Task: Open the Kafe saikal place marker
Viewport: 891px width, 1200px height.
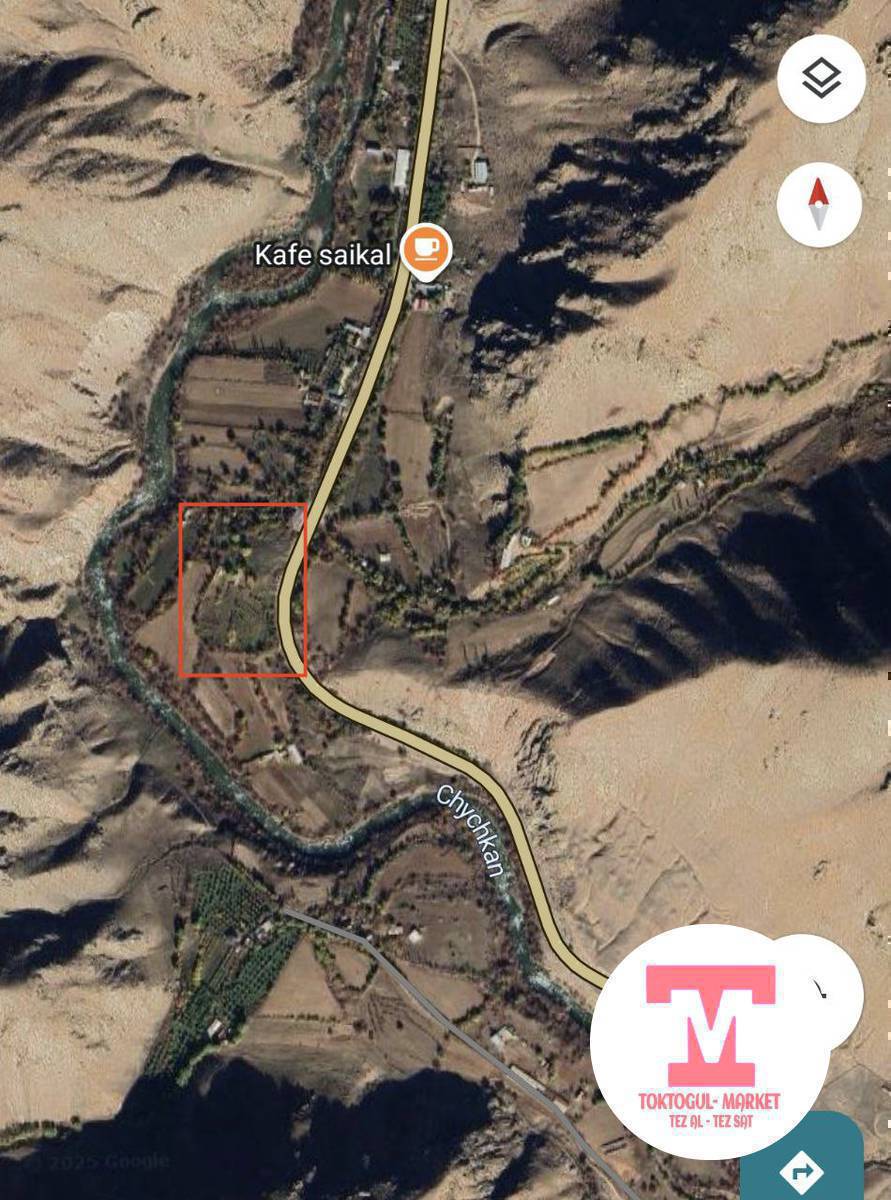Action: [x=426, y=247]
